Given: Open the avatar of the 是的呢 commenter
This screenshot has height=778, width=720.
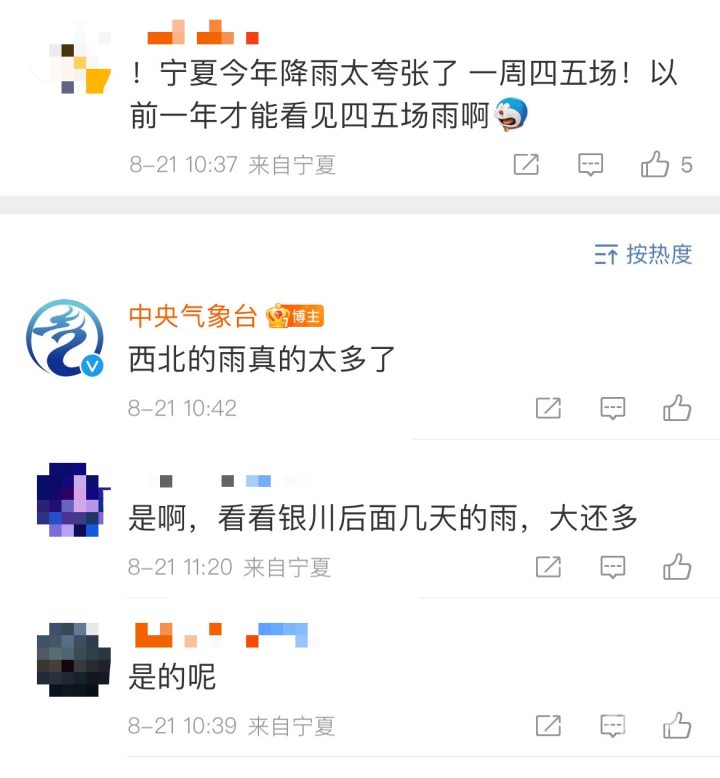Looking at the screenshot, I should 72,659.
